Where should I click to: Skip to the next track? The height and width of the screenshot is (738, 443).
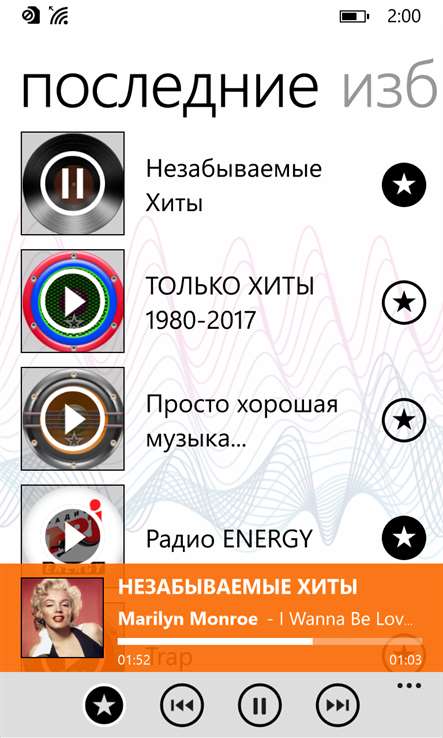pyautogui.click(x=338, y=706)
